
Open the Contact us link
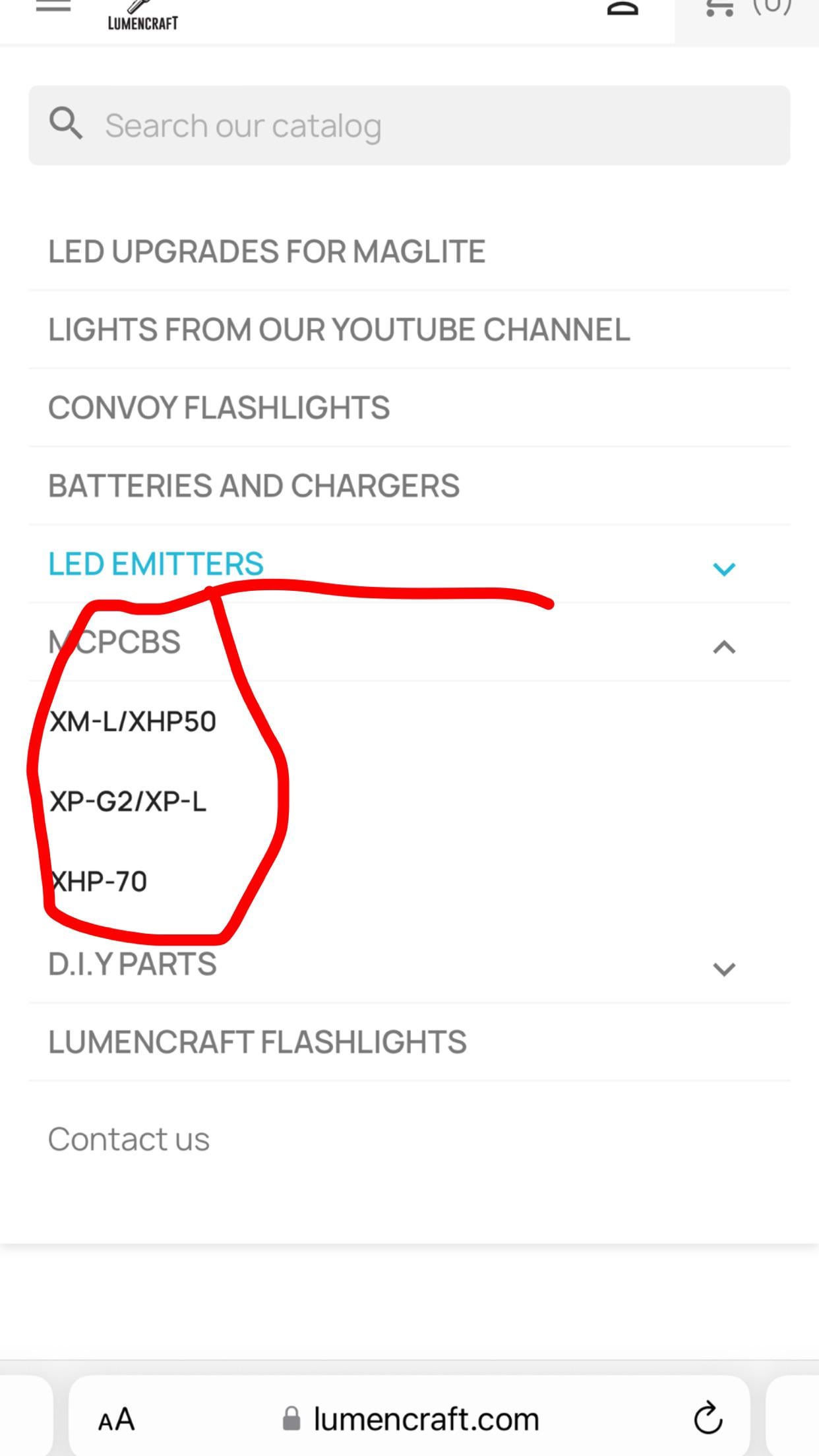129,1139
